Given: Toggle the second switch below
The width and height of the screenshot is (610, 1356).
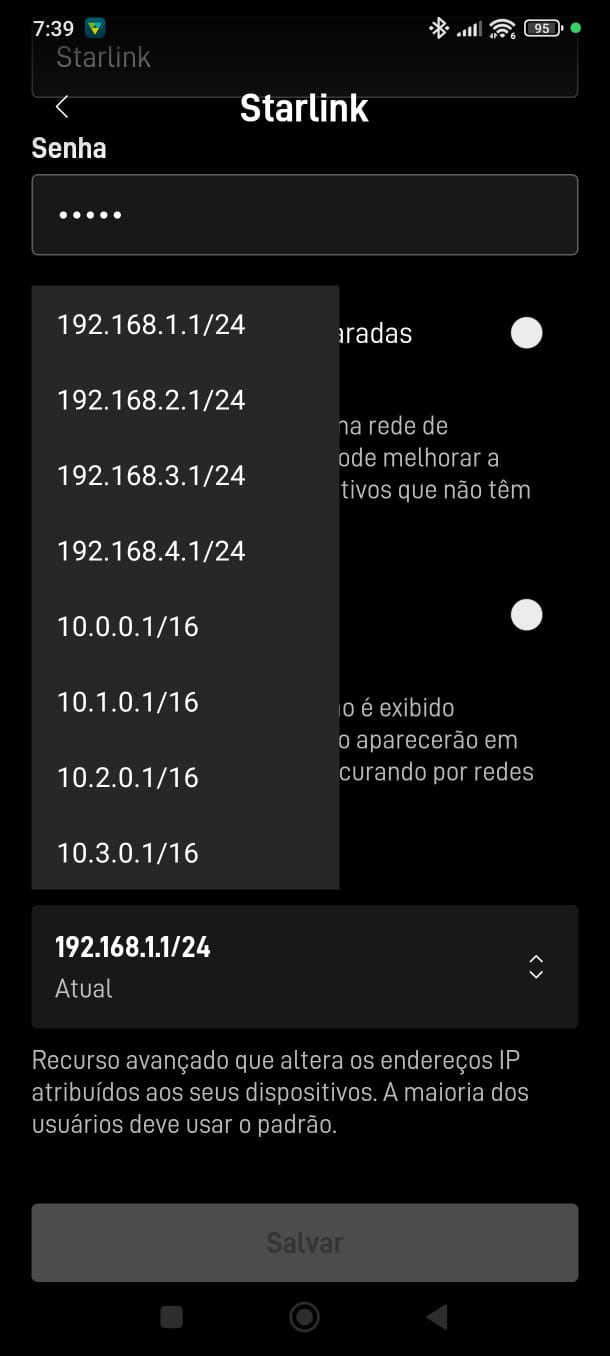Looking at the screenshot, I should [526, 615].
